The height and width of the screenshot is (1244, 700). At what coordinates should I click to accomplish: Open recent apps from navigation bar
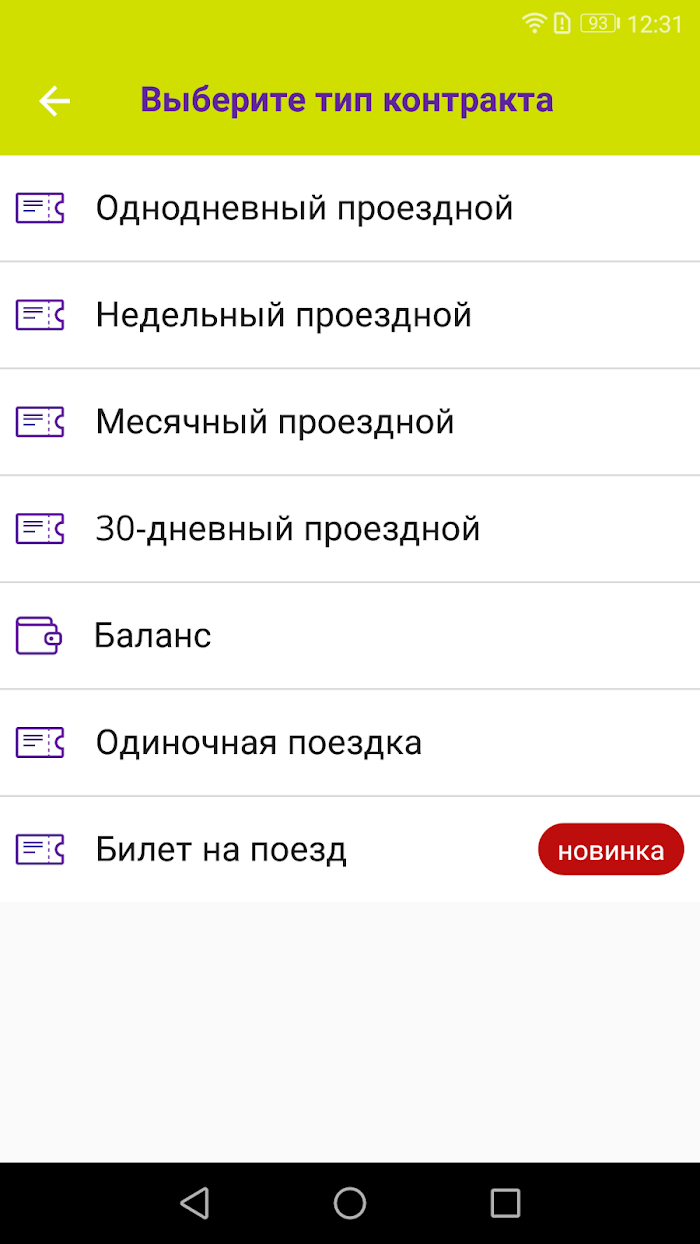pyautogui.click(x=505, y=1202)
